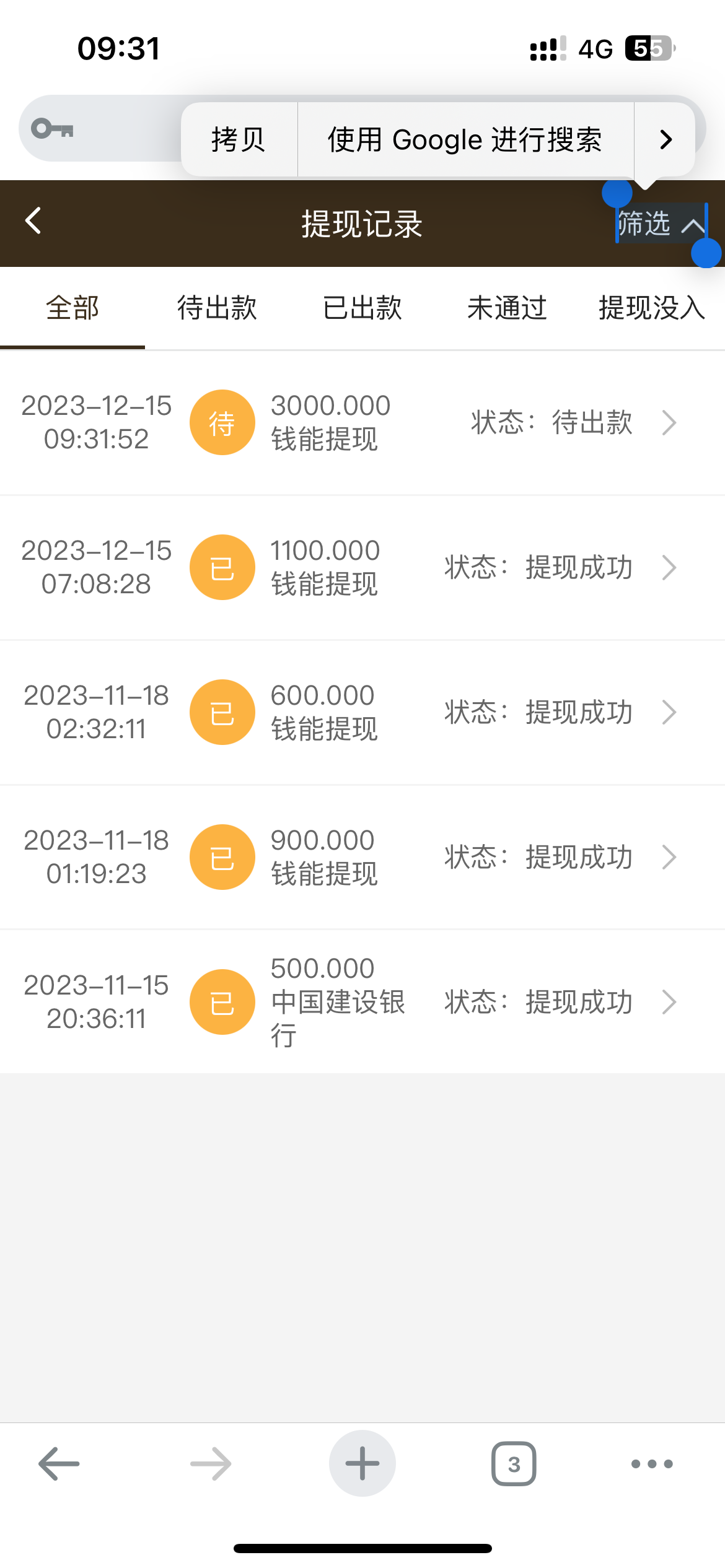
Task: Show the open browser tabs
Action: pos(514,1464)
